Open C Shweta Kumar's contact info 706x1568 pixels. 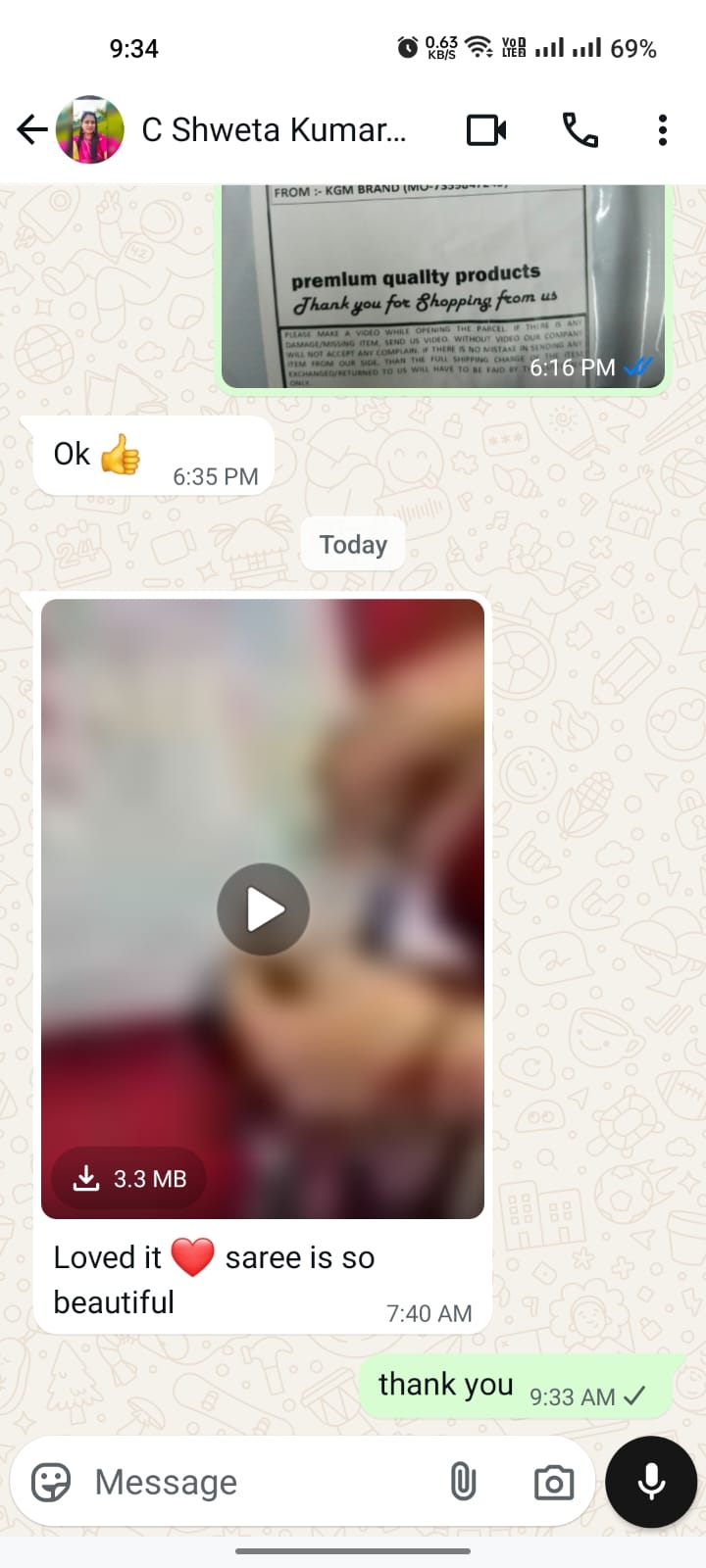click(274, 129)
